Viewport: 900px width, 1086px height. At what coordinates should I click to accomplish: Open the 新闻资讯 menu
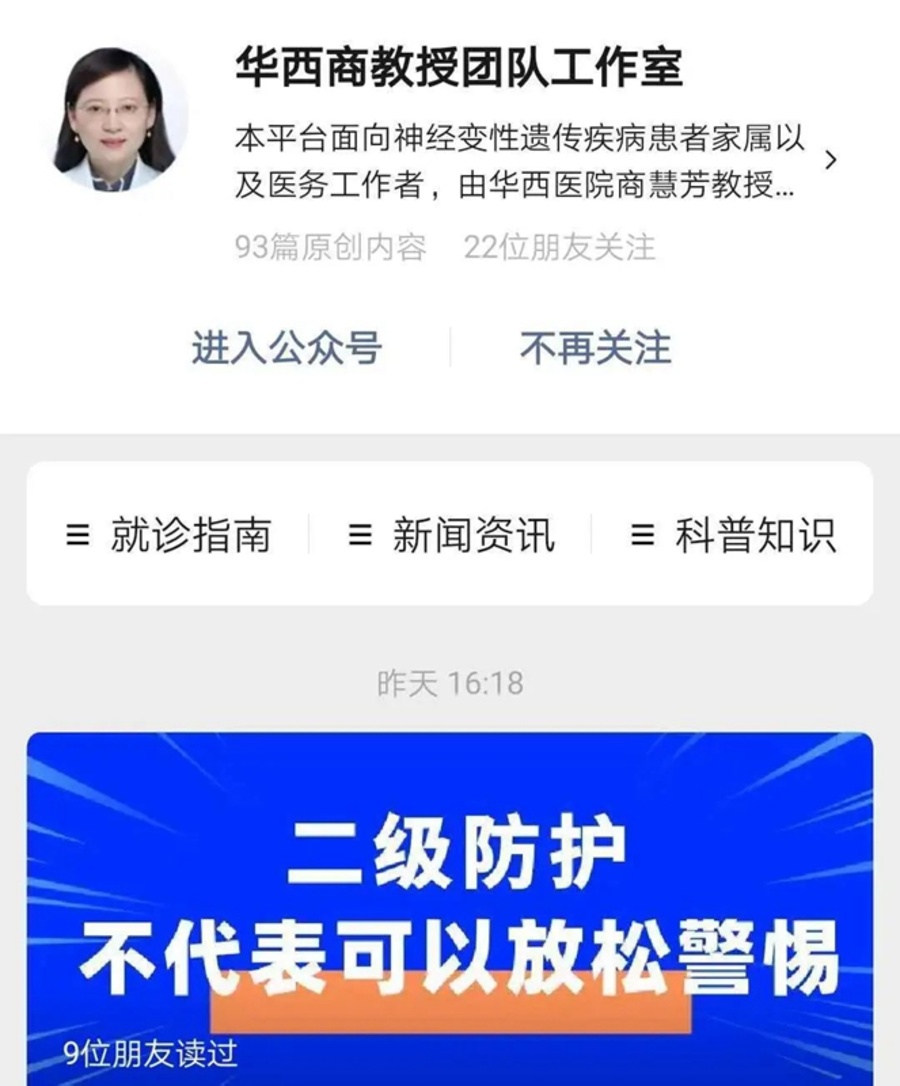(x=451, y=535)
